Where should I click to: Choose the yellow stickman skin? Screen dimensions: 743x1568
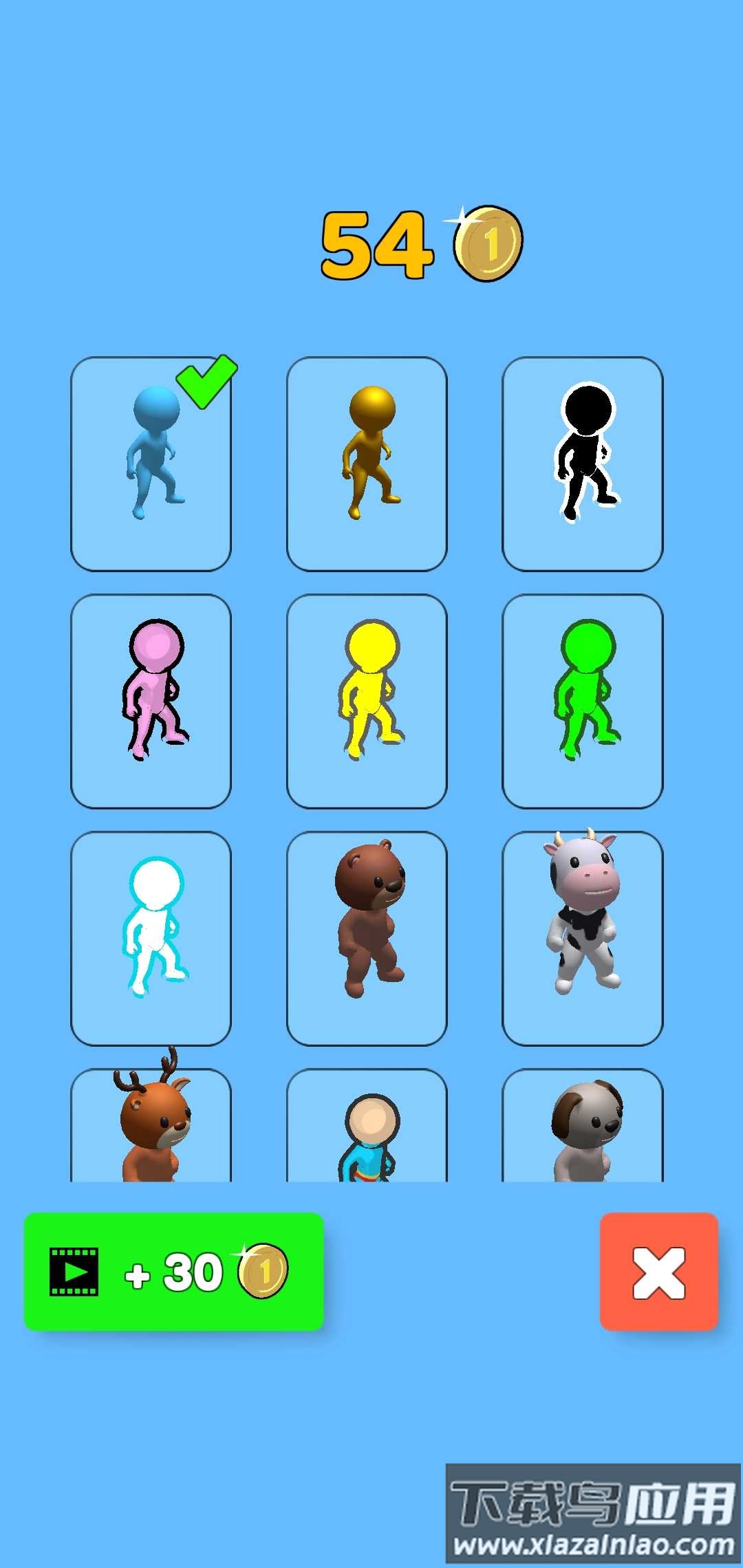[367, 701]
